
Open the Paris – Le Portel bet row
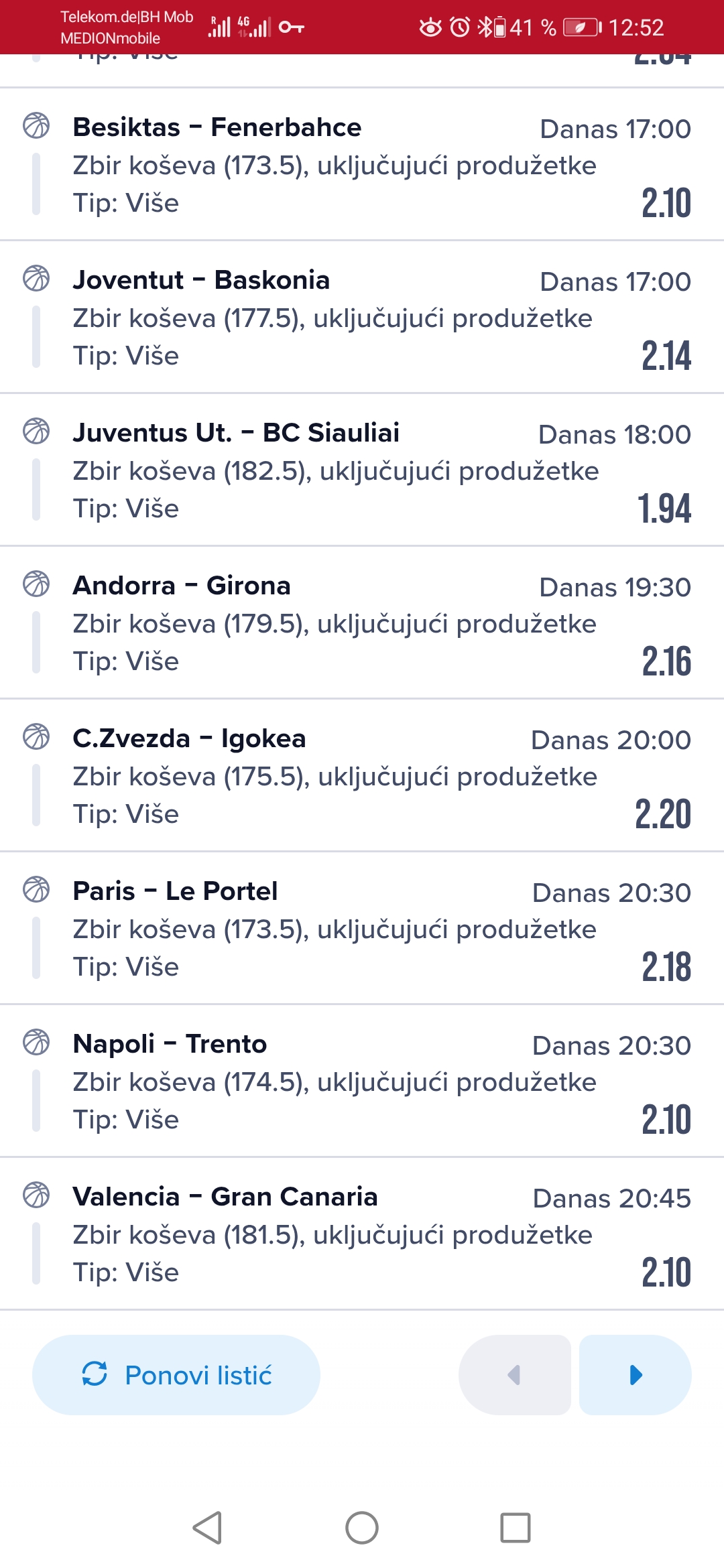[362, 928]
